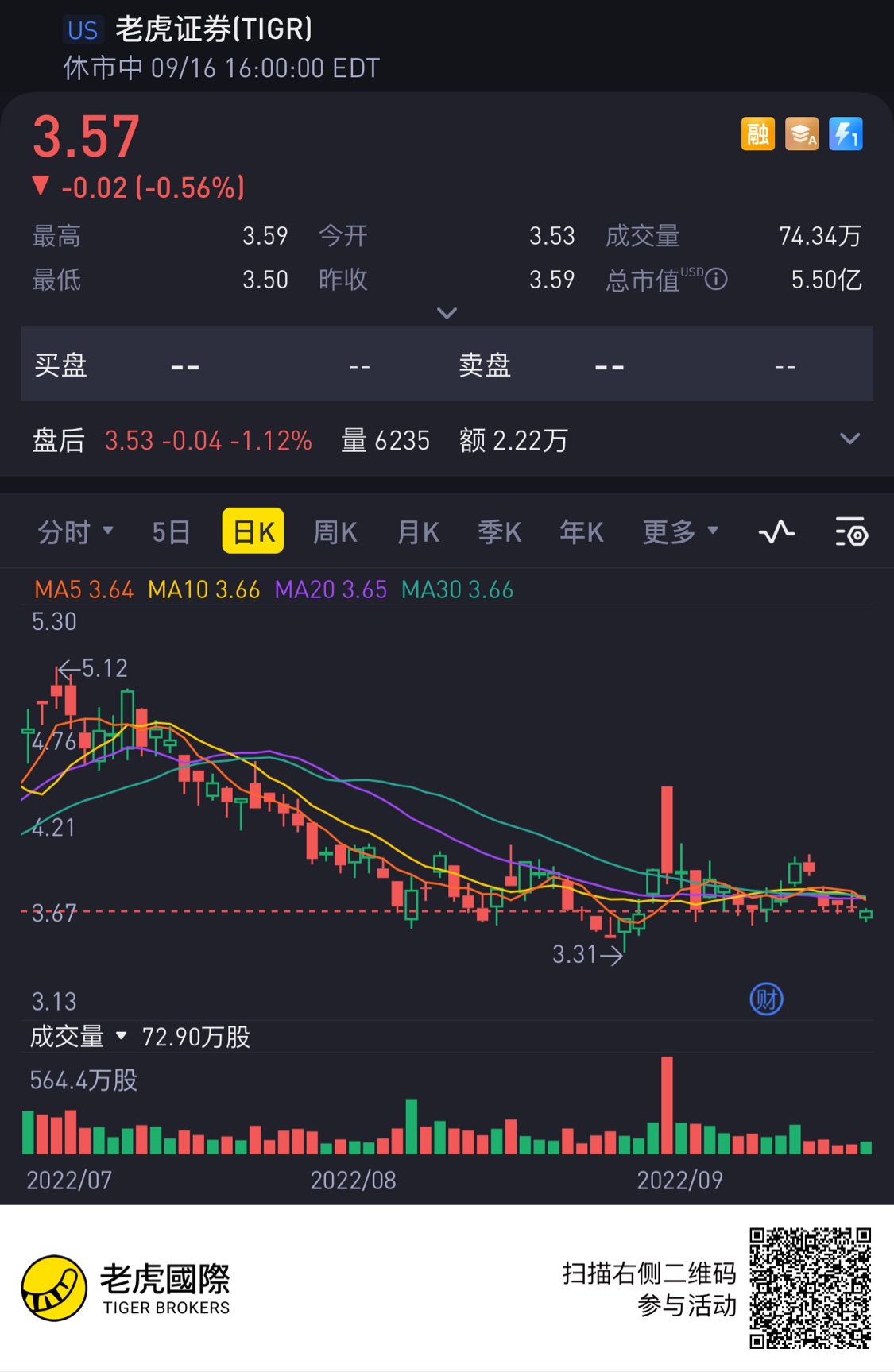Screen dimensions: 894x1372
Task: Expand the quote details chevron under the stats
Action: tap(447, 313)
